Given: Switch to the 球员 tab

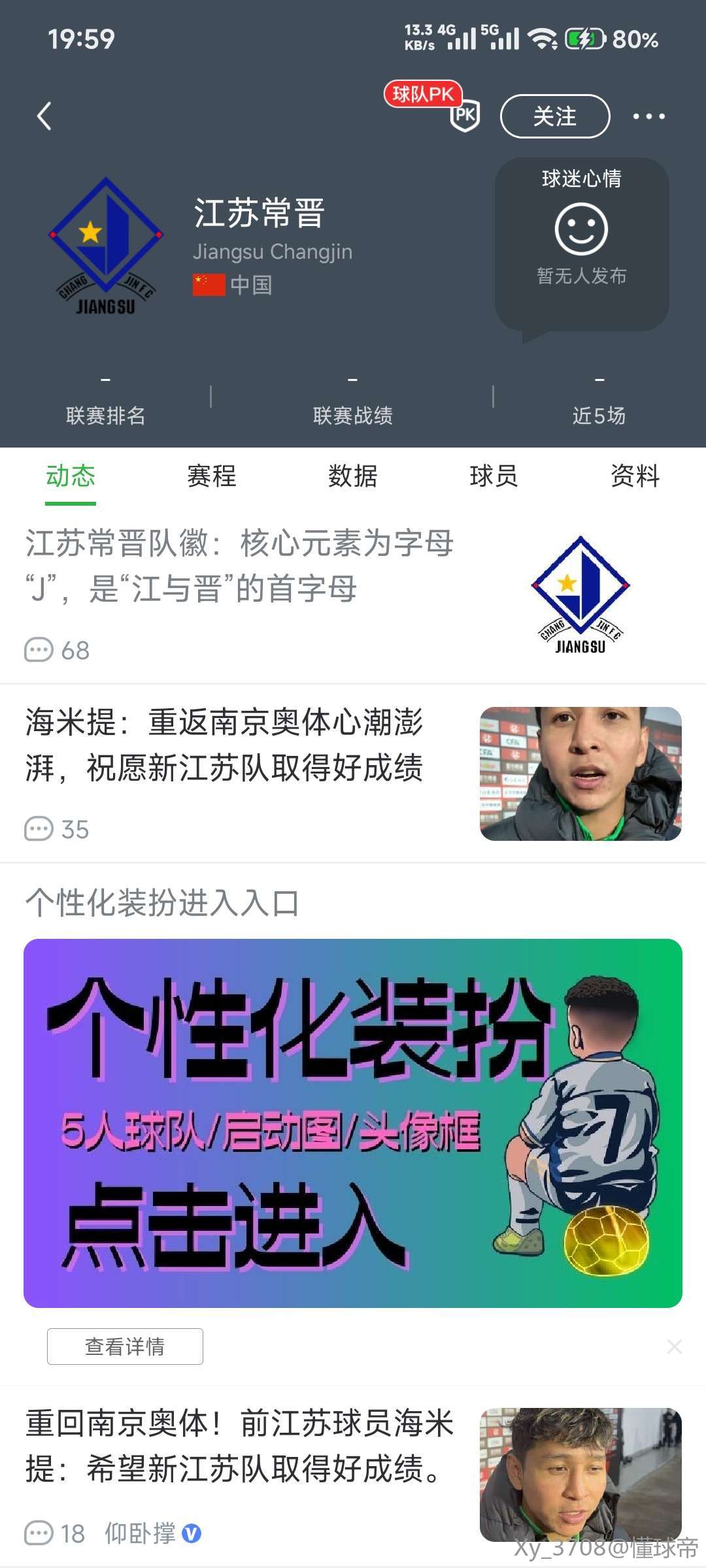Looking at the screenshot, I should [494, 476].
